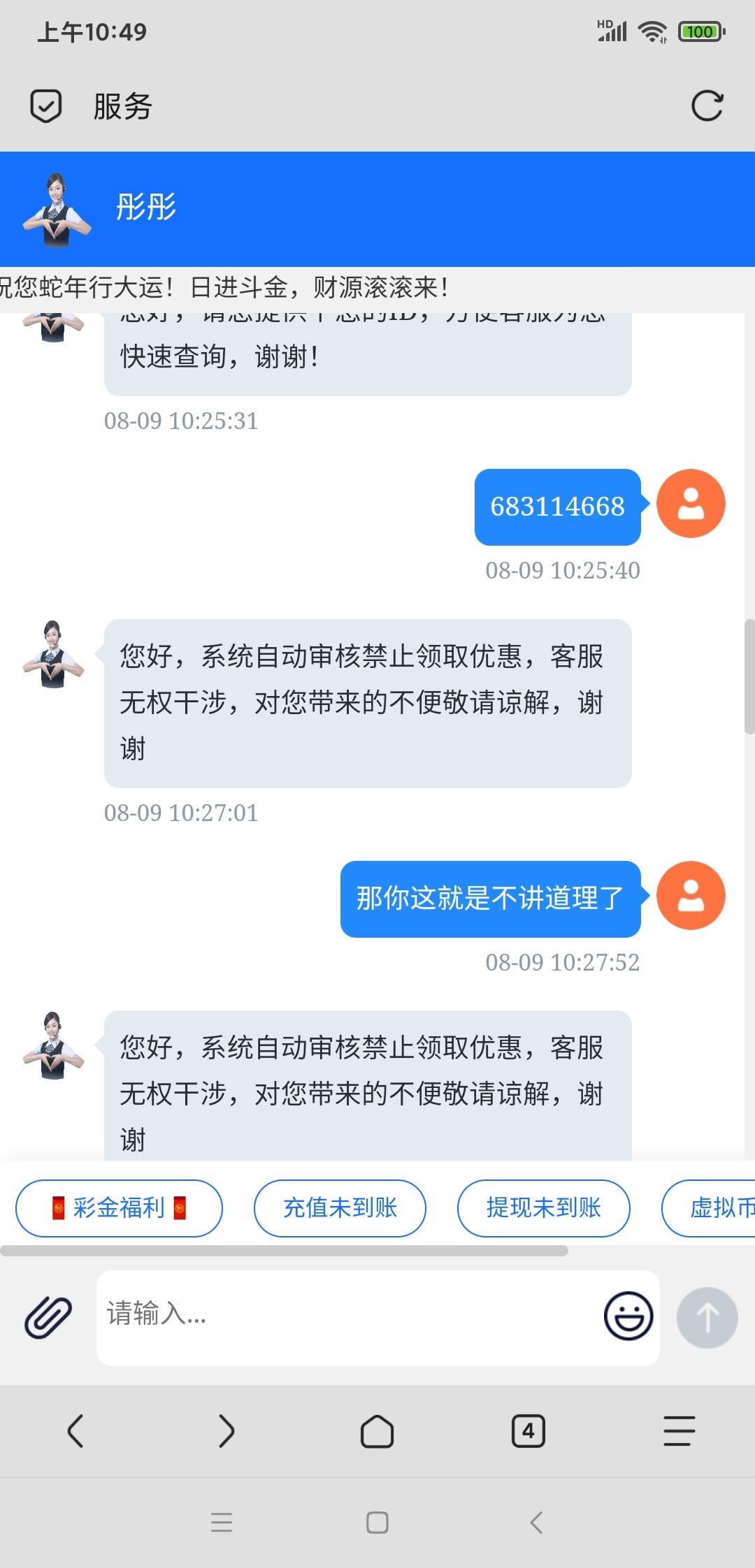Open recent apps from system bar
The width and height of the screenshot is (755, 1568).
pyautogui.click(x=222, y=1523)
